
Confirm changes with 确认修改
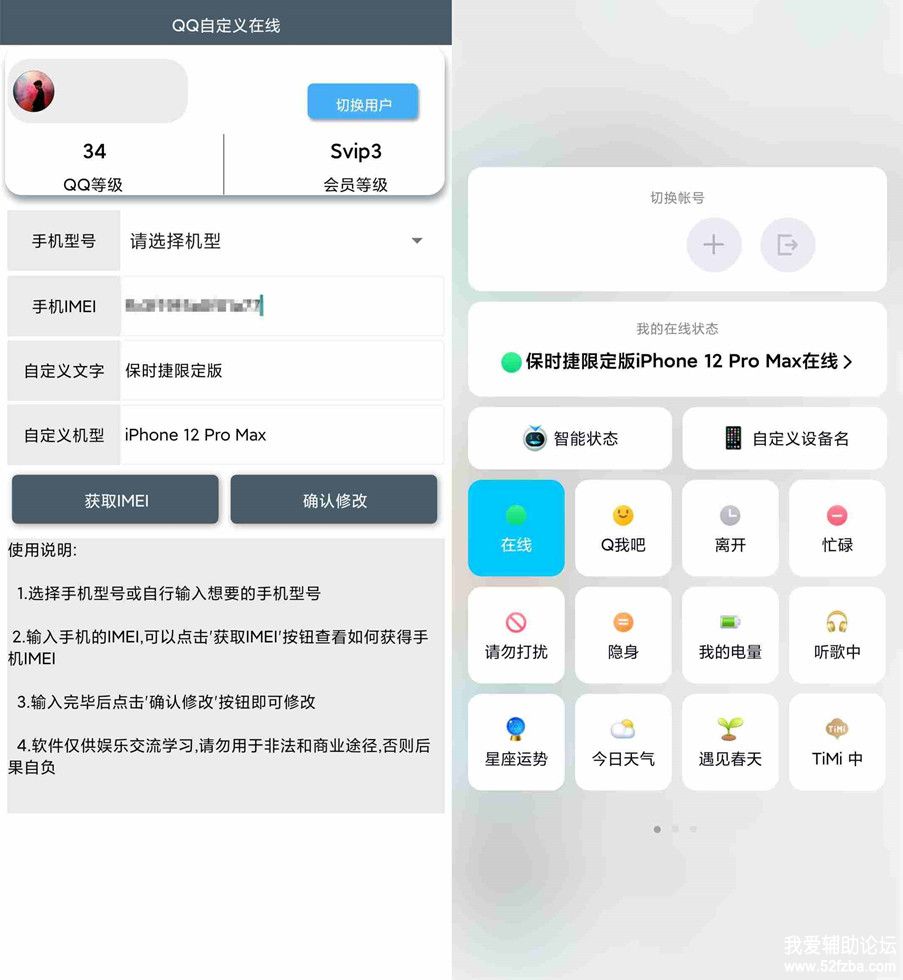click(334, 500)
